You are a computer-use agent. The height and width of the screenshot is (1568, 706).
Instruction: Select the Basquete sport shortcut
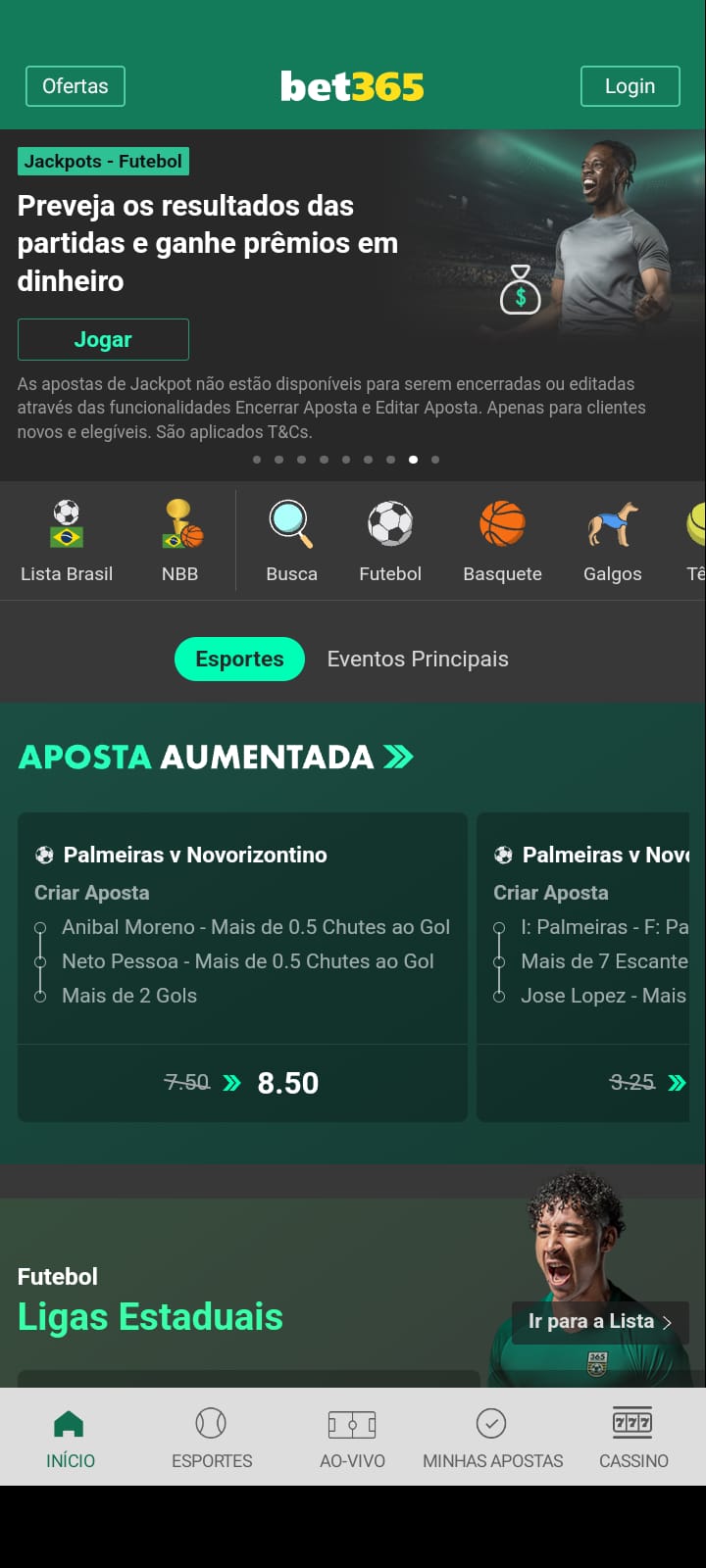(502, 541)
